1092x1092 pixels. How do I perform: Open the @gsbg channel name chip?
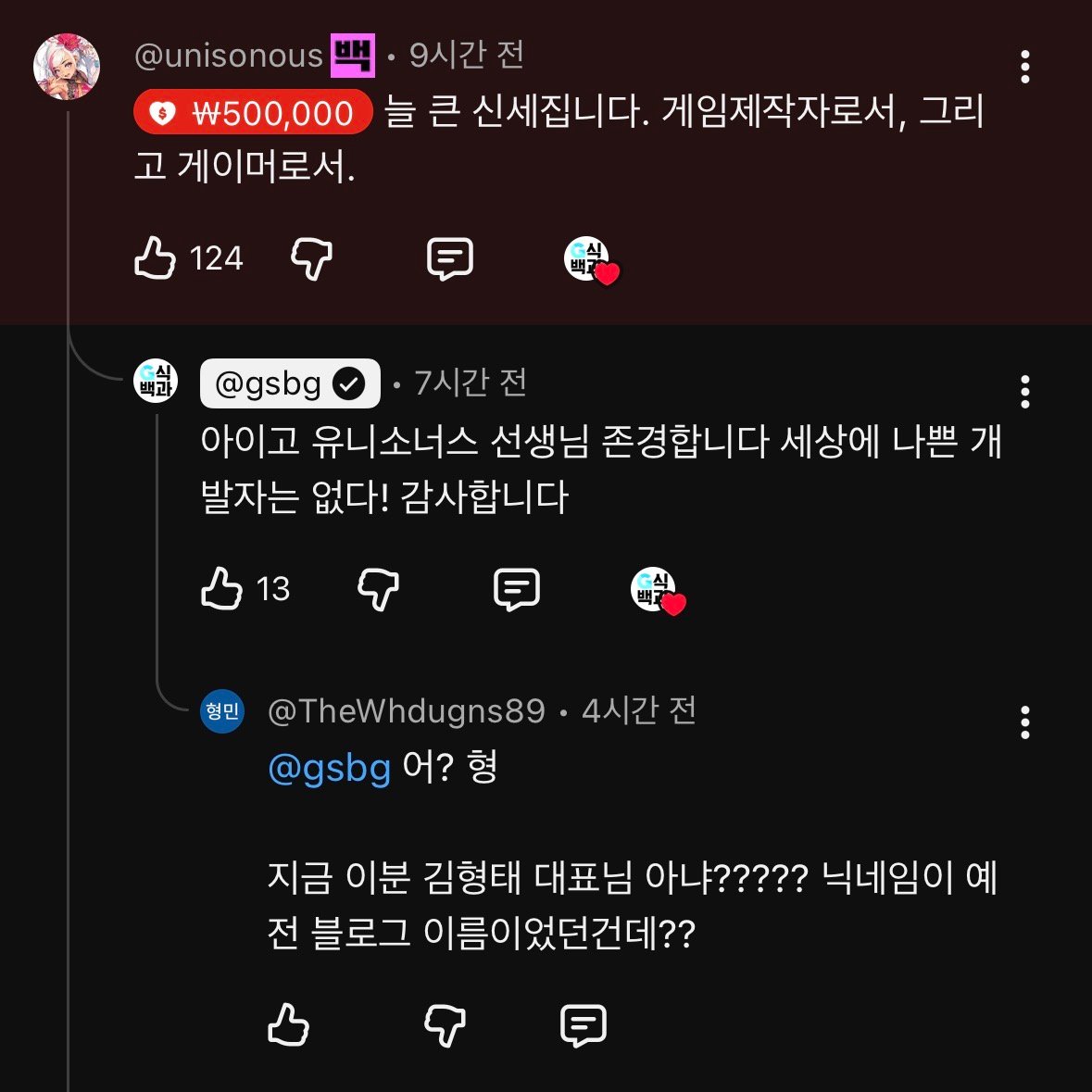[x=290, y=383]
